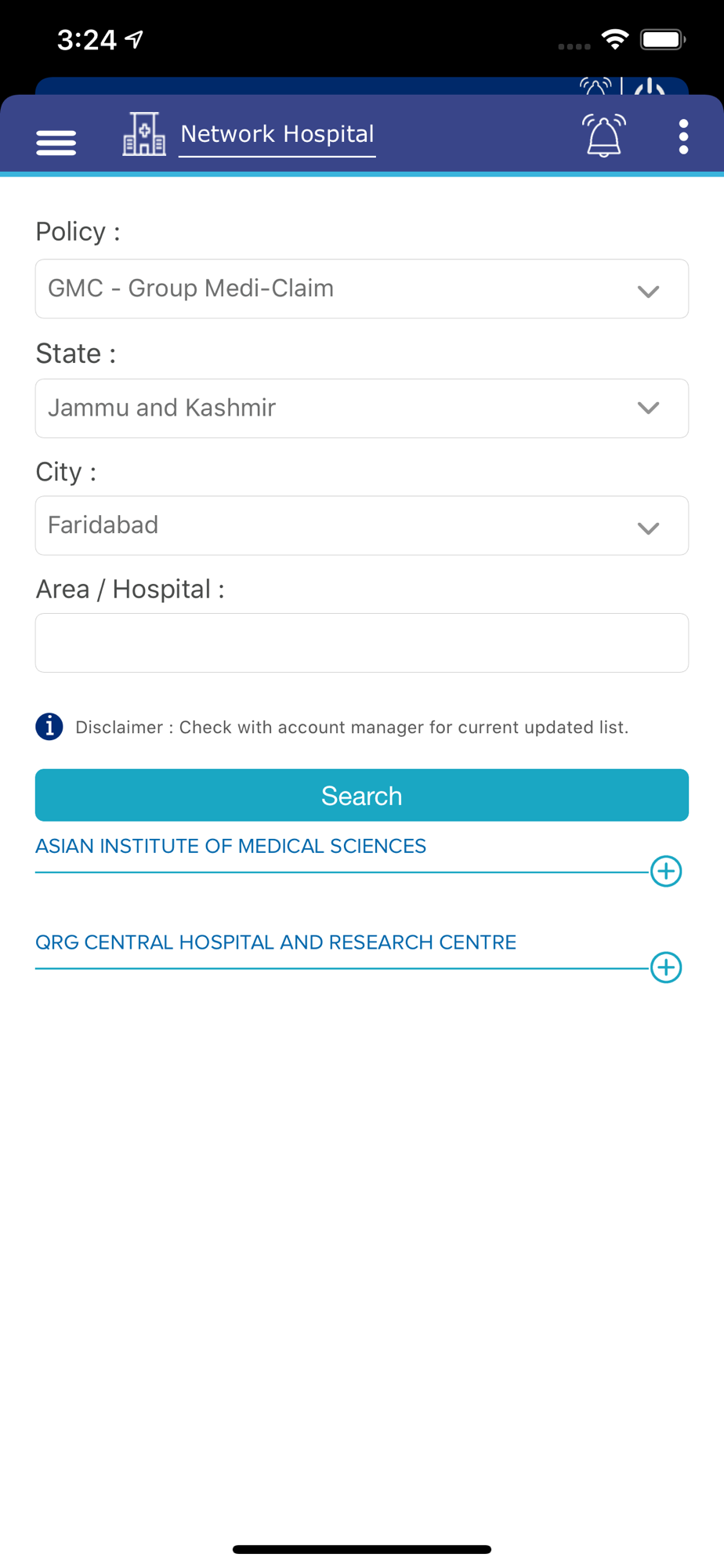
Task: Open the Policy dropdown
Action: (x=362, y=289)
